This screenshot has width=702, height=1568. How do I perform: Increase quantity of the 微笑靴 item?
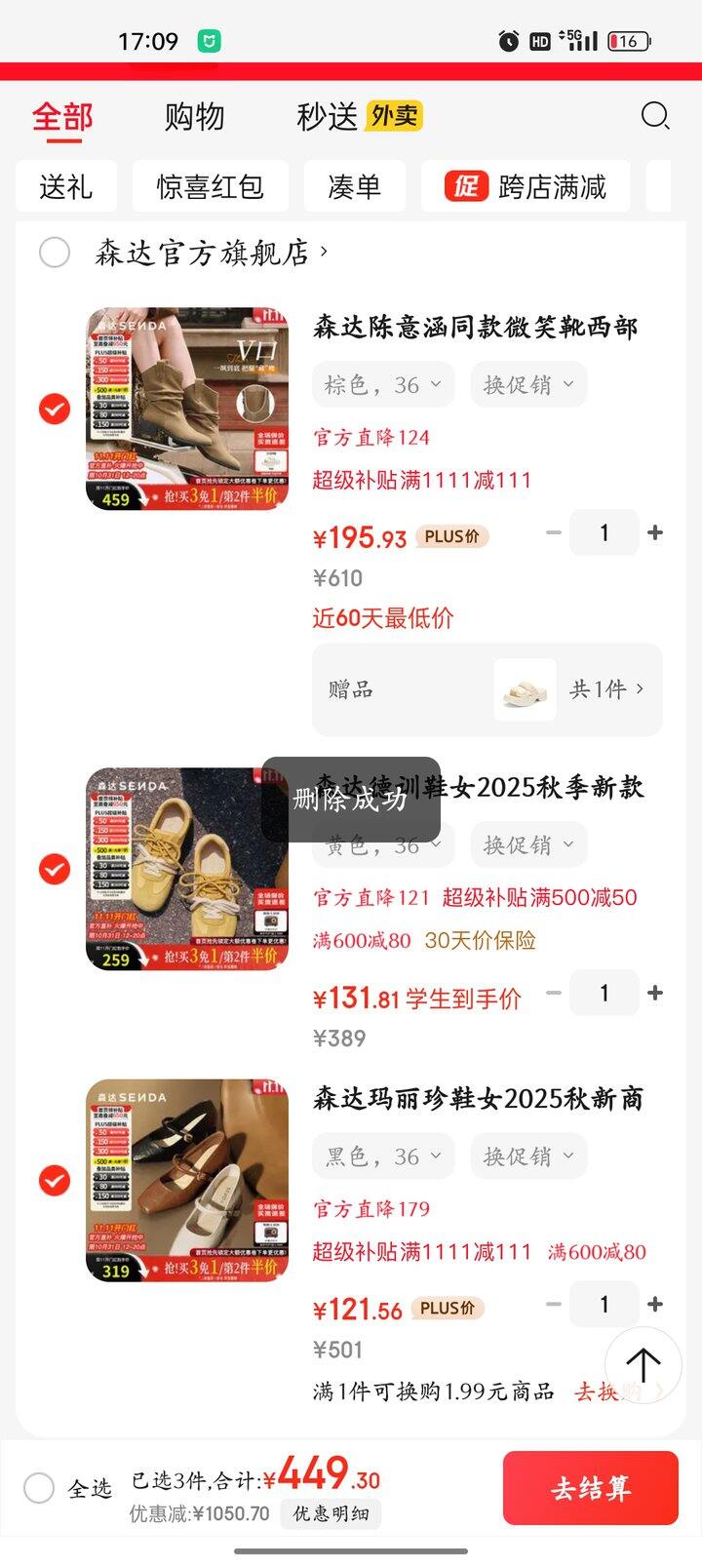click(655, 532)
